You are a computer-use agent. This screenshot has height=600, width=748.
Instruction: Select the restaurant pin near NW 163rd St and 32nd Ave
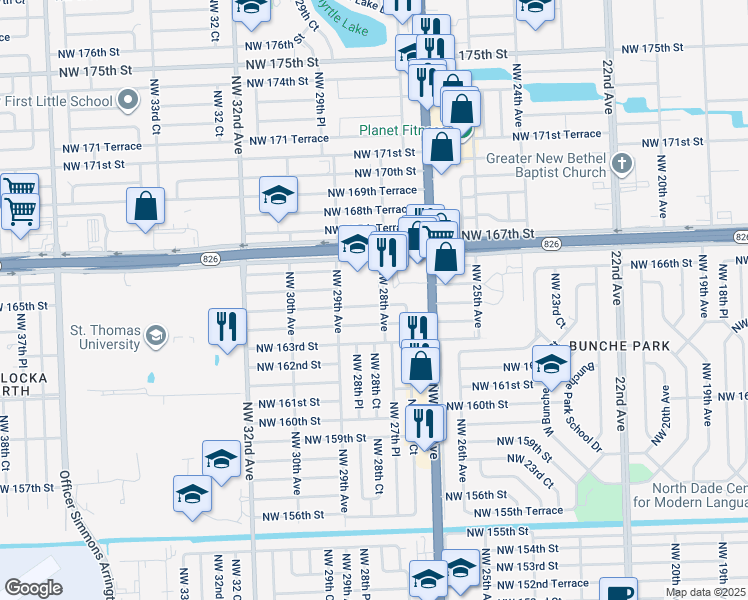(x=228, y=331)
